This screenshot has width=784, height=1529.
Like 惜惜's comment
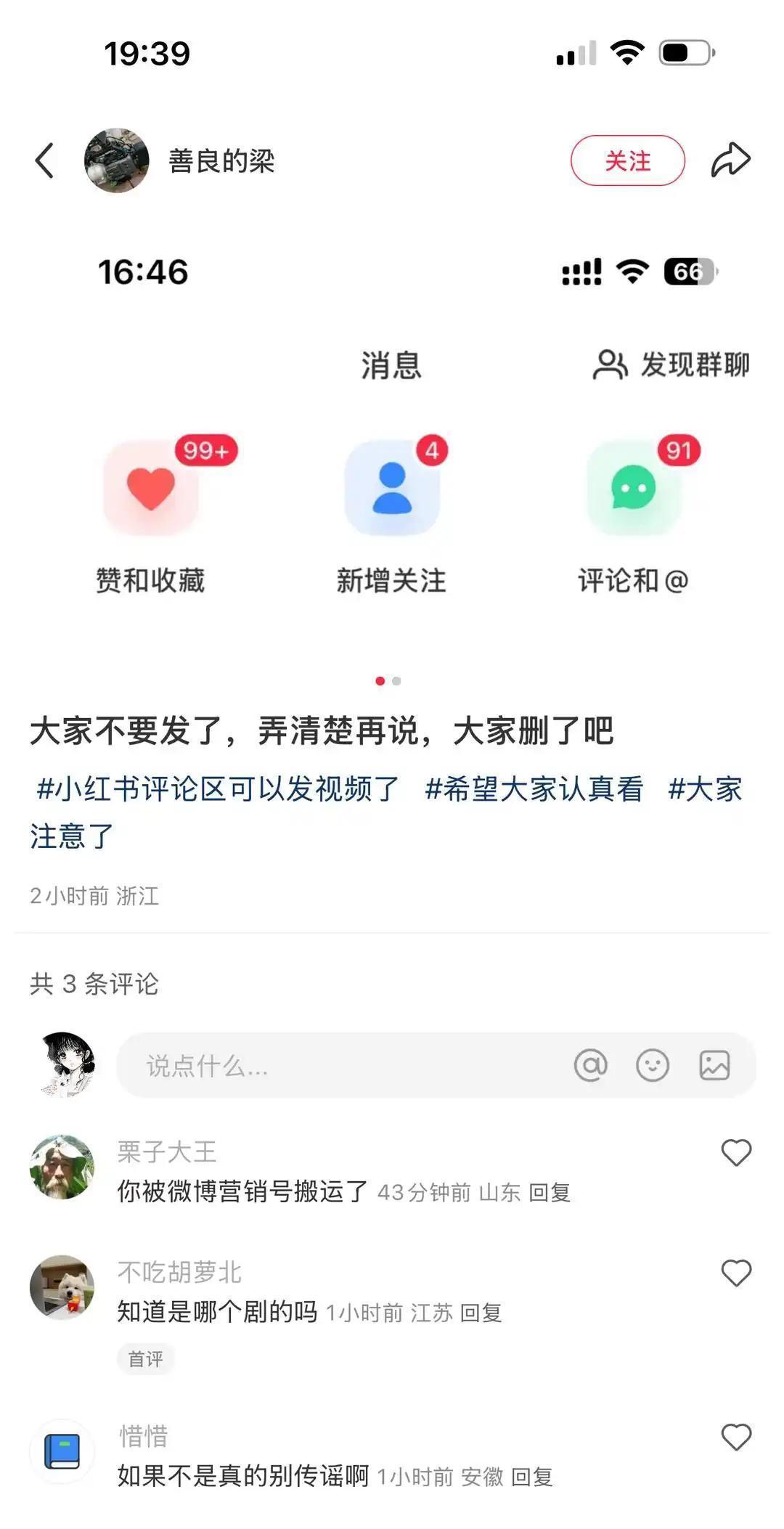pyautogui.click(x=736, y=1438)
